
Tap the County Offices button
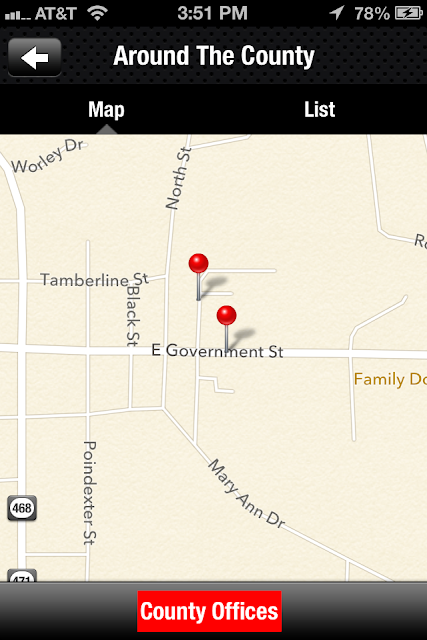pyautogui.click(x=209, y=611)
